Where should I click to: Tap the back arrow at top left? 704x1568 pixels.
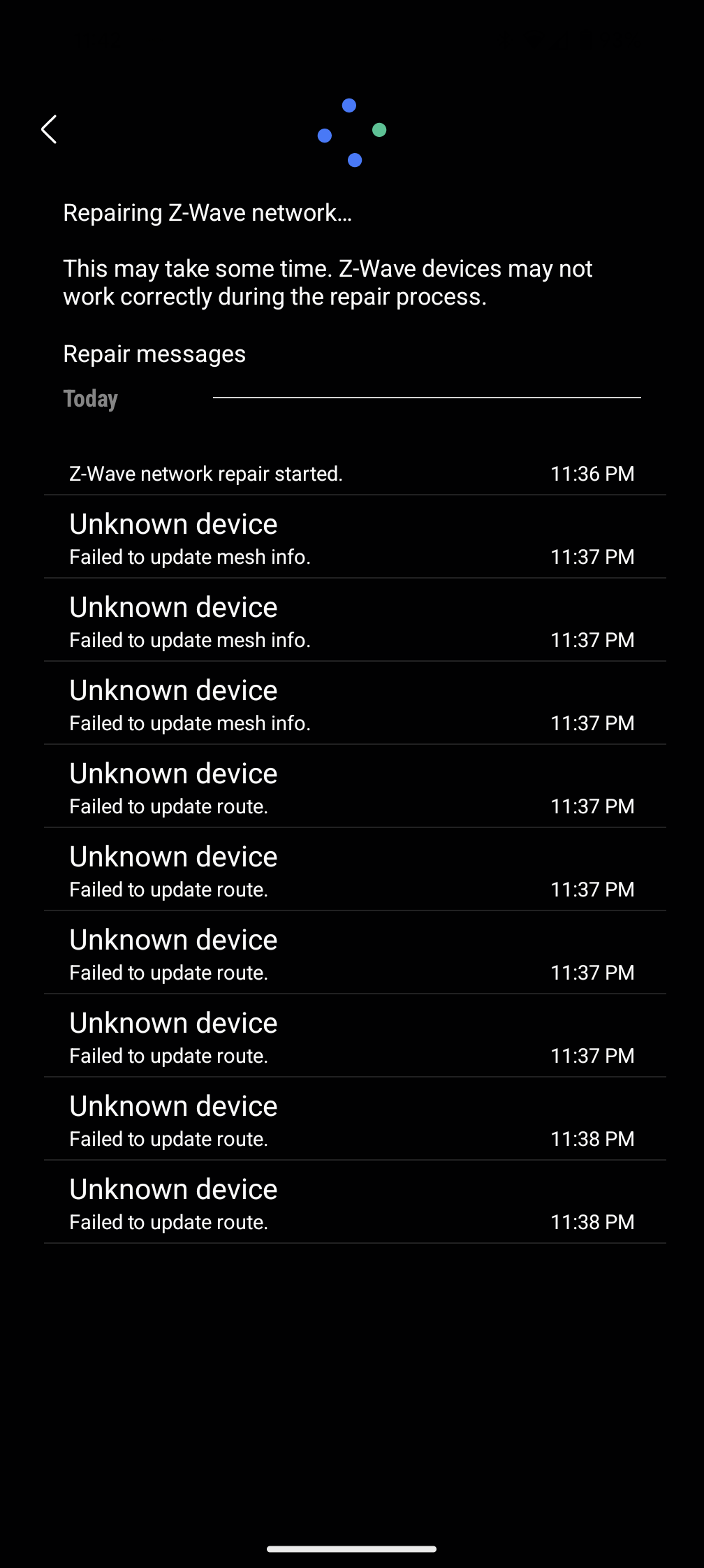[x=50, y=130]
